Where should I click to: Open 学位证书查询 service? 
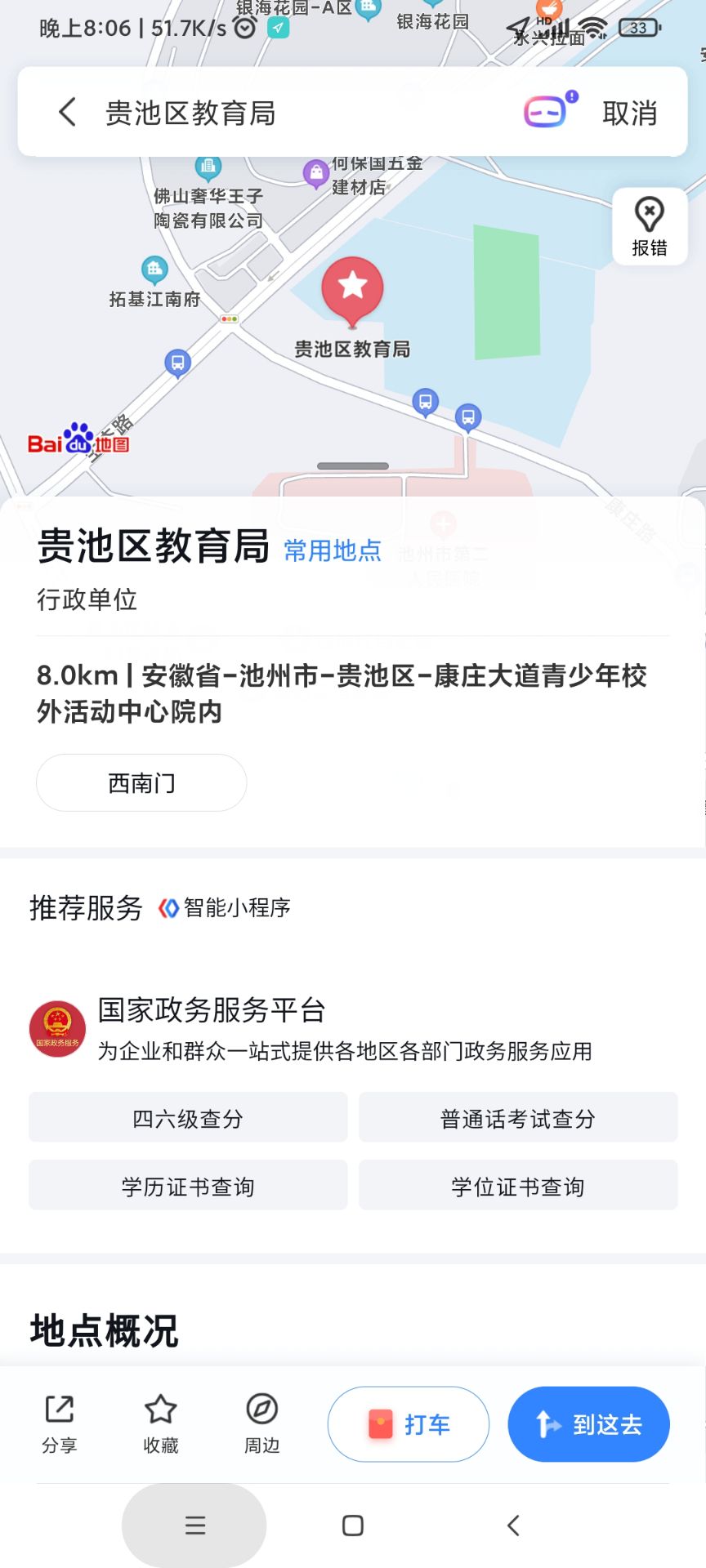pos(518,1186)
